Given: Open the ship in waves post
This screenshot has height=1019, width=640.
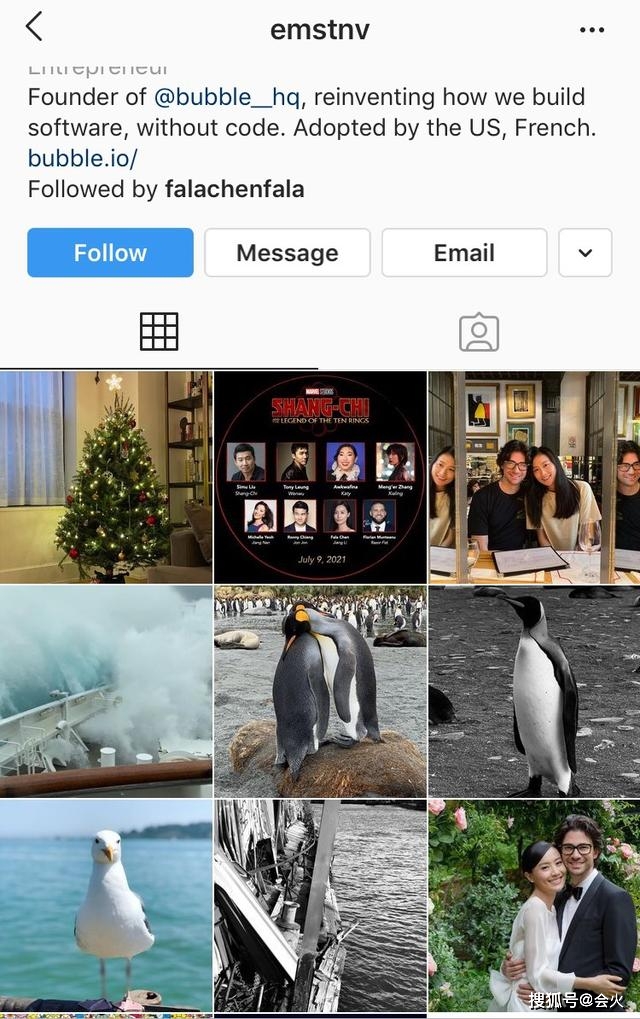Looking at the screenshot, I should click(106, 691).
